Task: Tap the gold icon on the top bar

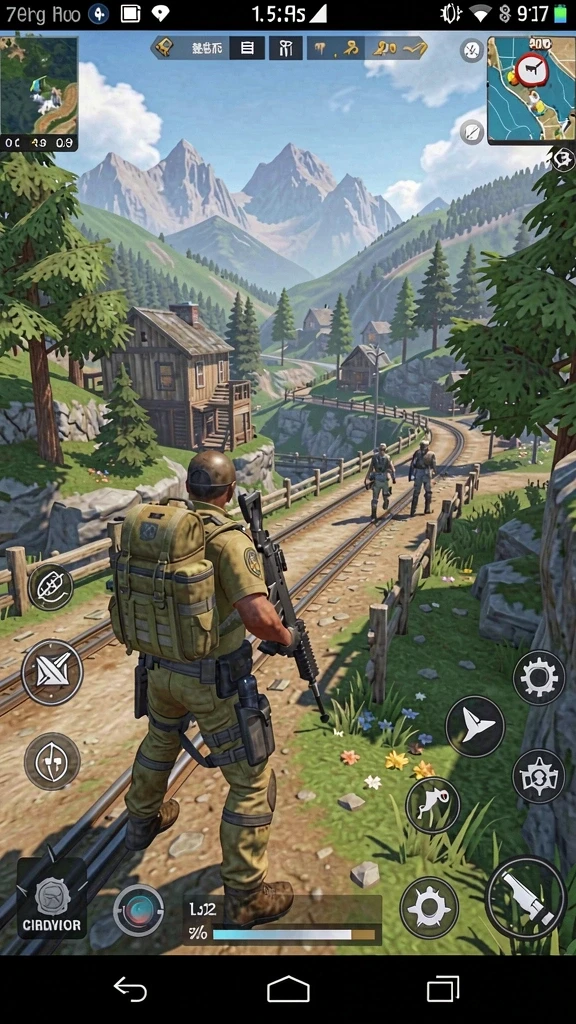Action: (165, 47)
